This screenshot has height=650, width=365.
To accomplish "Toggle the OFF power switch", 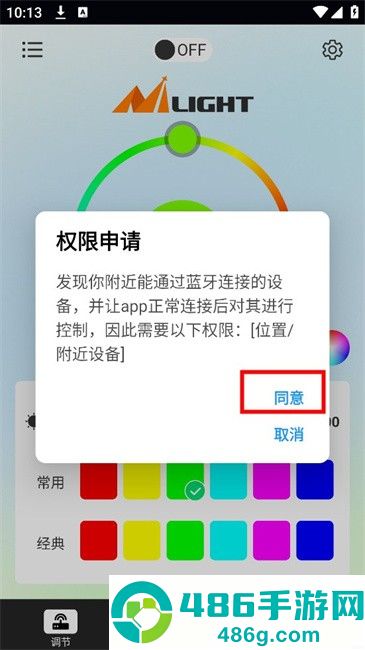I will pos(182,50).
